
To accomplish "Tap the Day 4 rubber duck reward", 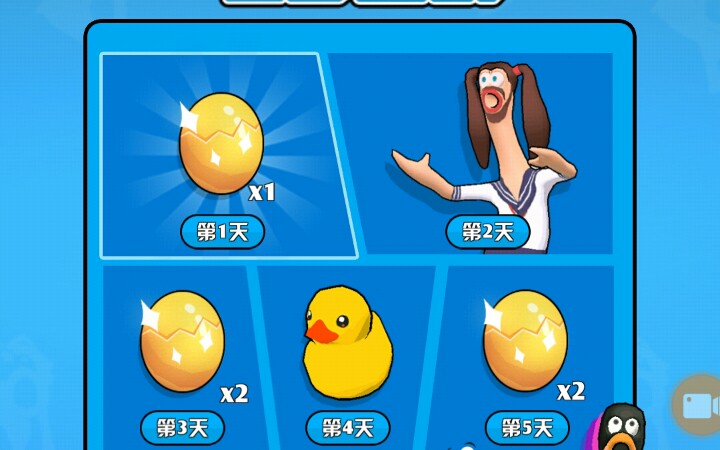I will click(x=347, y=345).
